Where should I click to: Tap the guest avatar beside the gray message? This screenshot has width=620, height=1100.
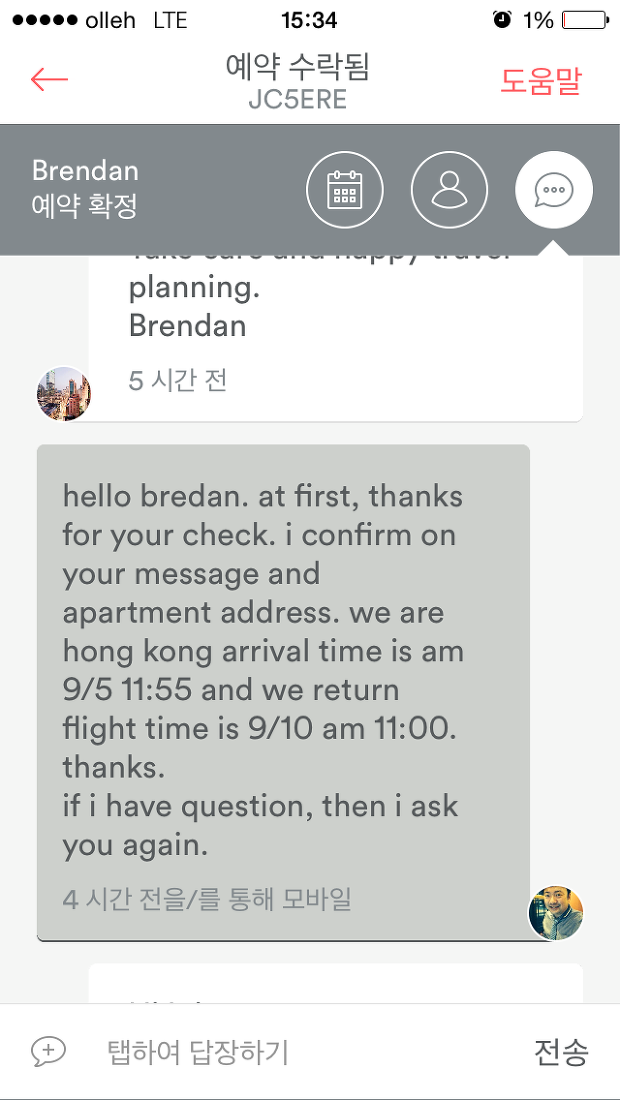[x=555, y=913]
